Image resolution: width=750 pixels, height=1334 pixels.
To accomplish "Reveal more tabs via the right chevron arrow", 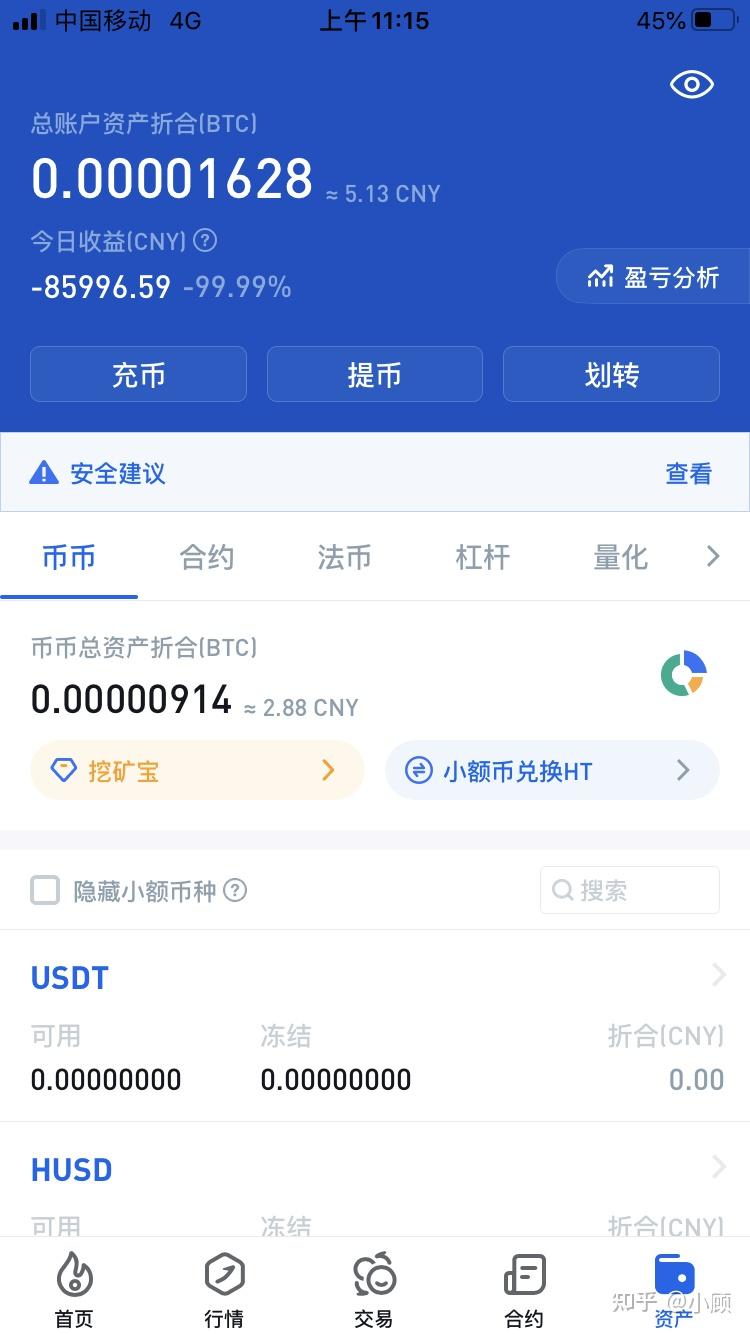I will coord(712,556).
